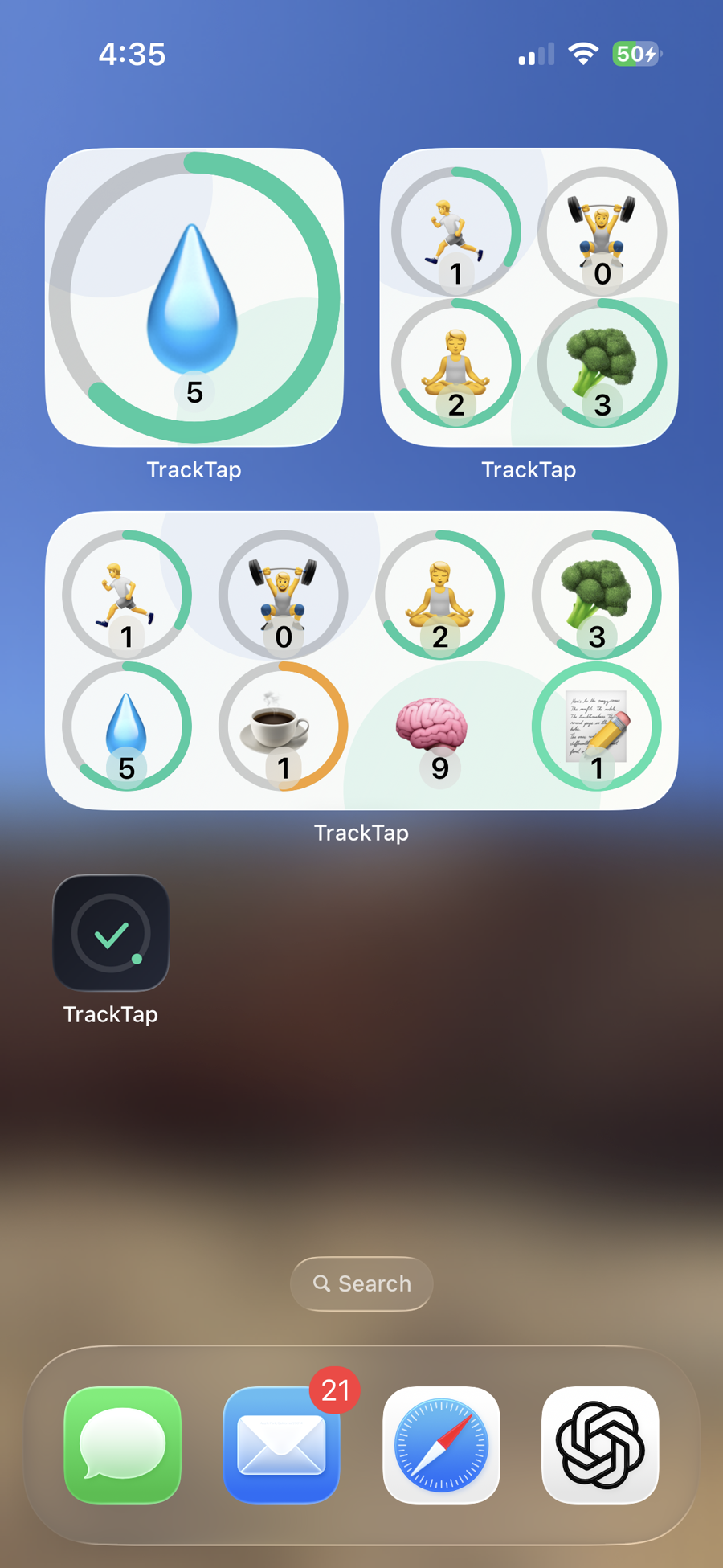Open Mail showing 21 unread messages
This screenshot has width=723, height=1568.
(281, 1444)
